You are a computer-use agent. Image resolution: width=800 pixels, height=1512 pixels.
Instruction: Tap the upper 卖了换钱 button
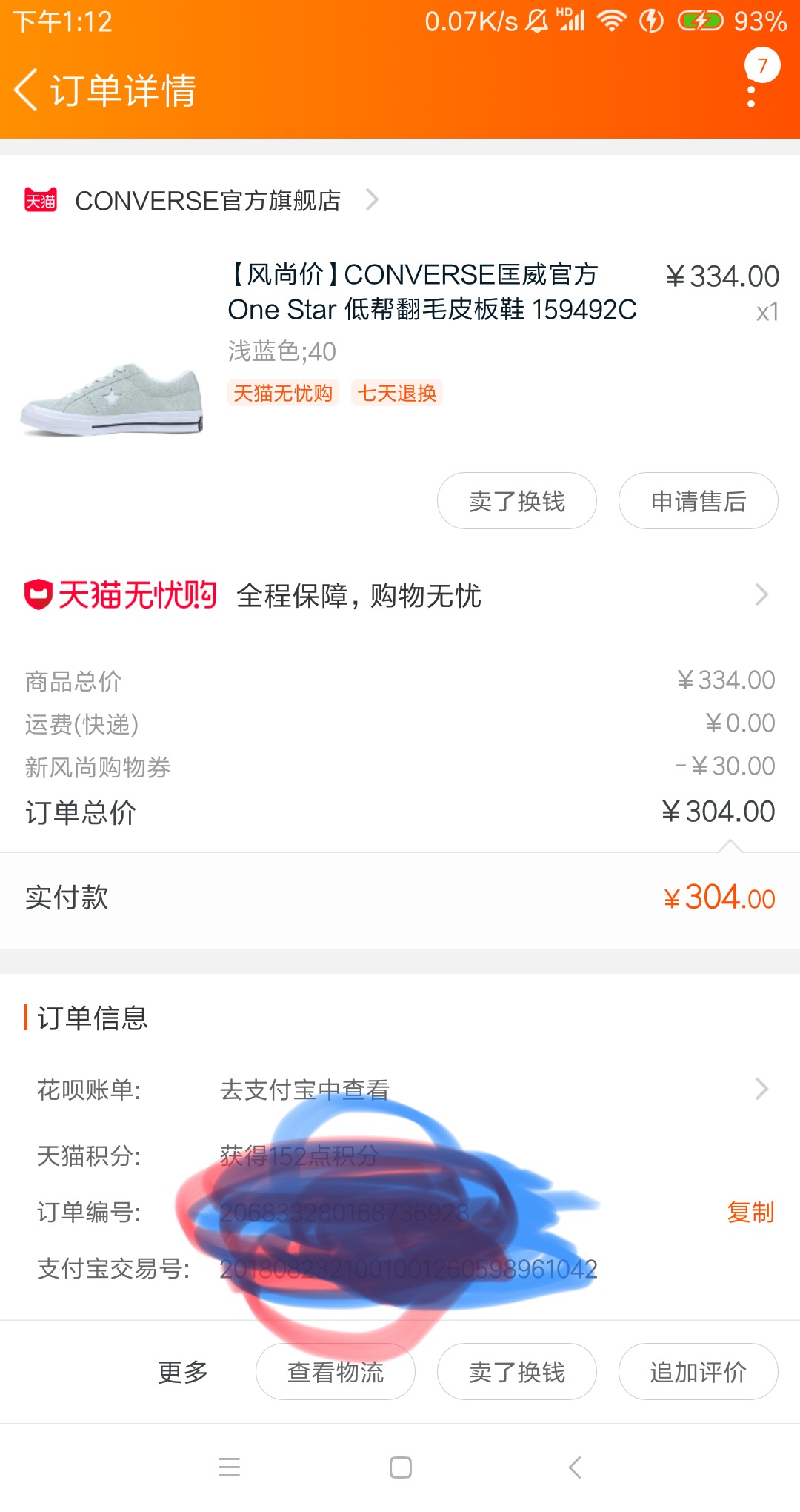coord(516,501)
